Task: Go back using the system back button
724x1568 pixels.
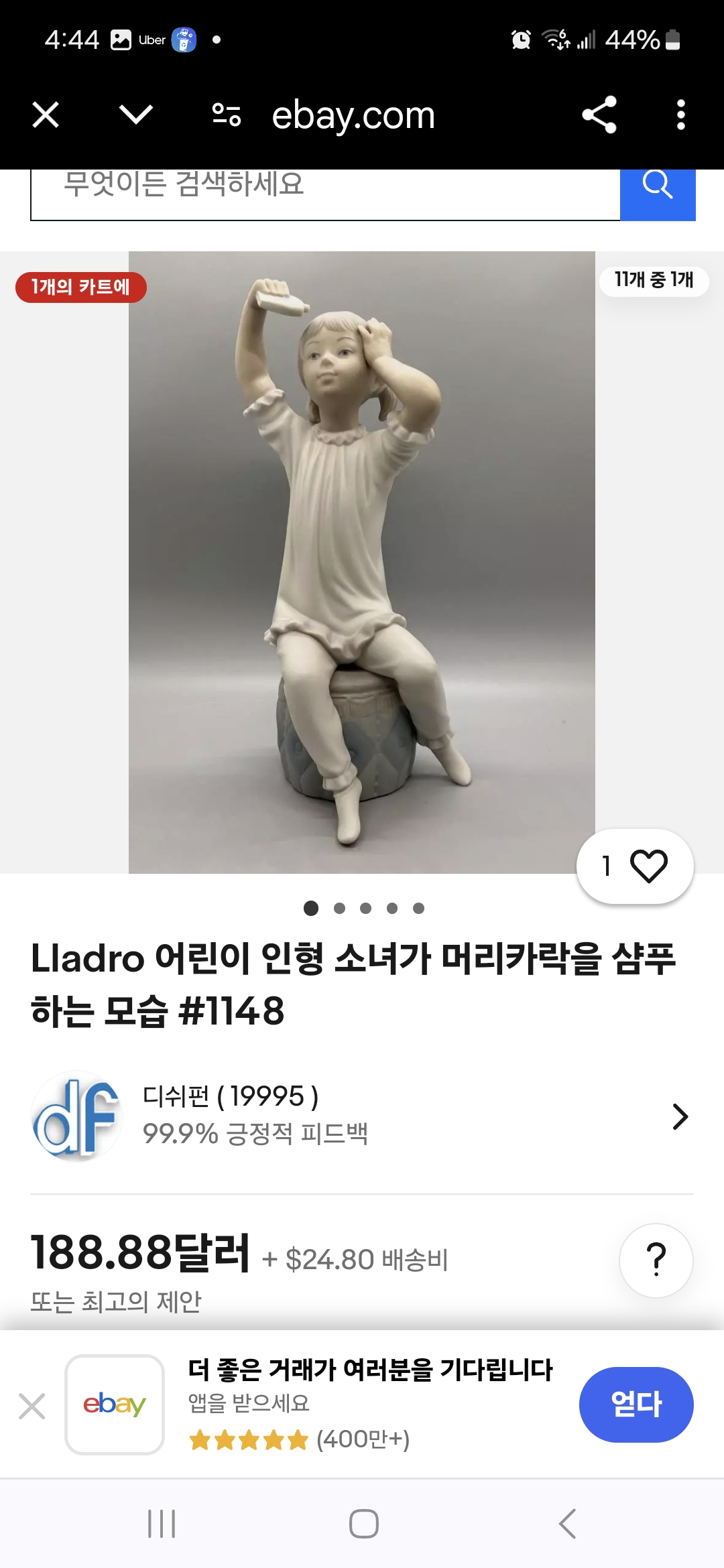Action: (567, 1524)
